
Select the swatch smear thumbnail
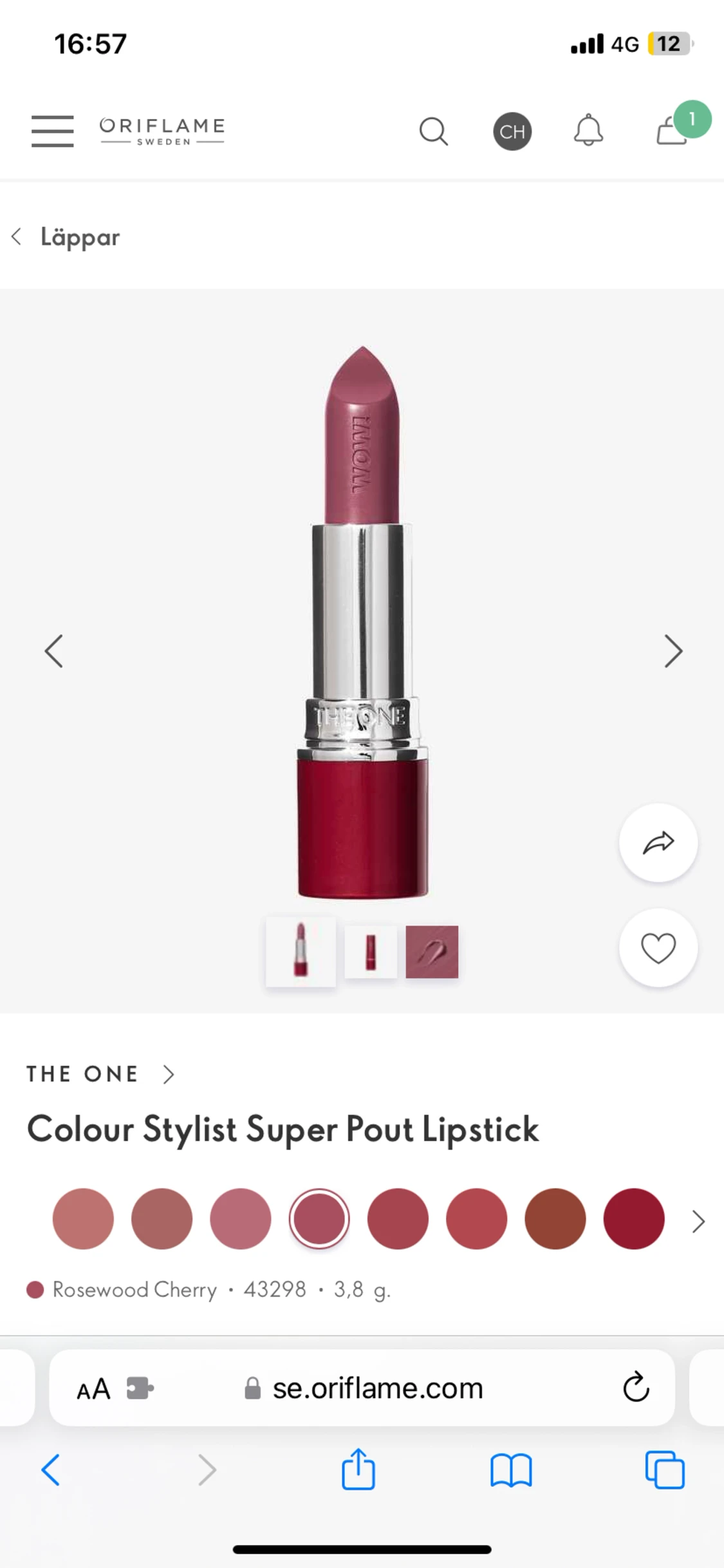[x=432, y=952]
